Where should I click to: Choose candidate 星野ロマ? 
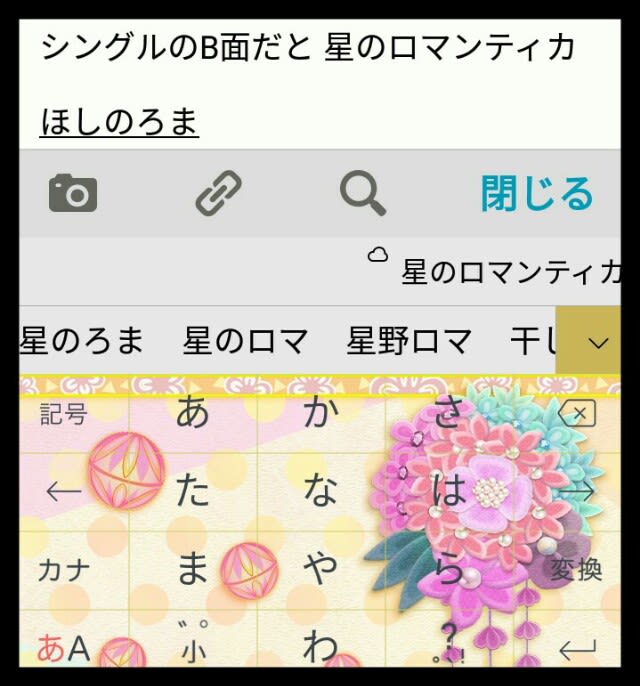(x=409, y=341)
